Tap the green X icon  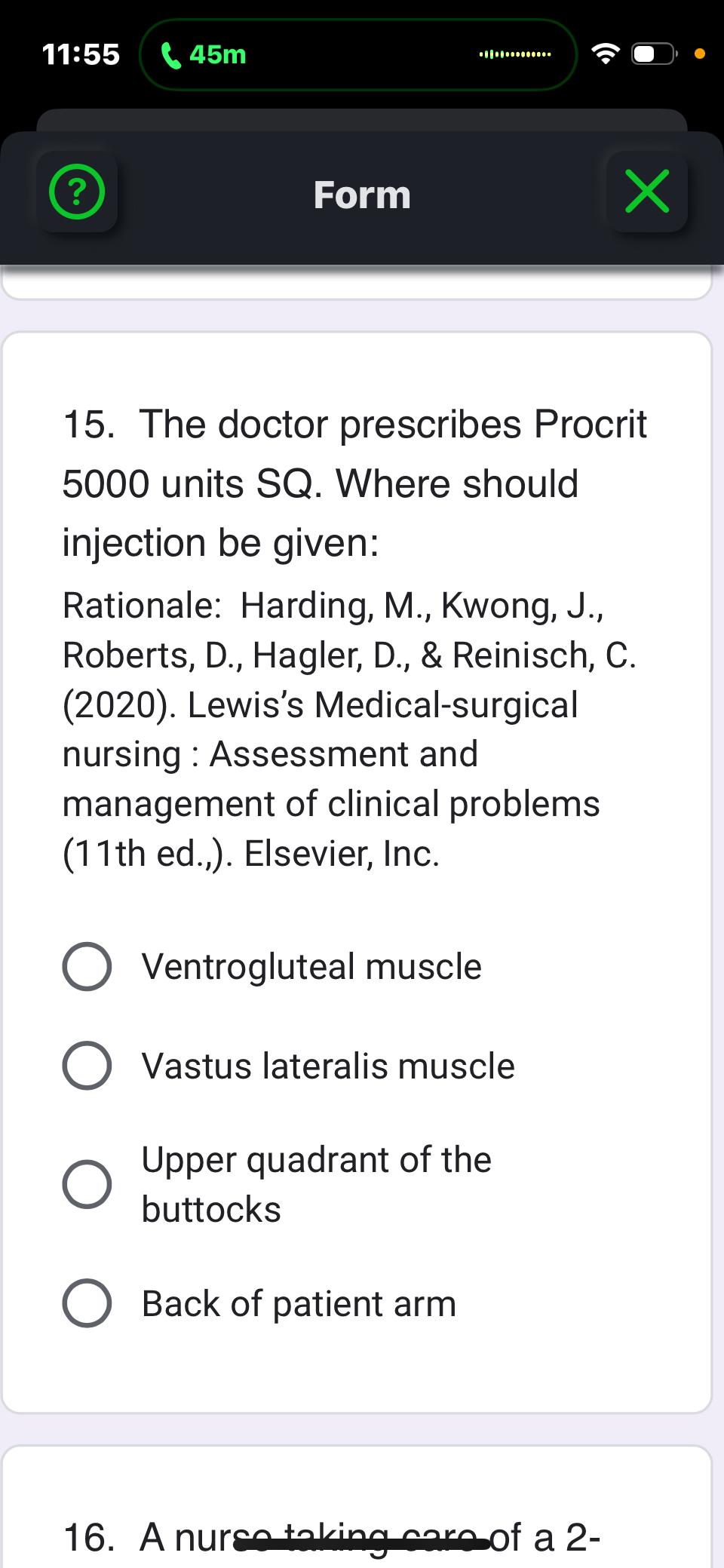point(647,192)
